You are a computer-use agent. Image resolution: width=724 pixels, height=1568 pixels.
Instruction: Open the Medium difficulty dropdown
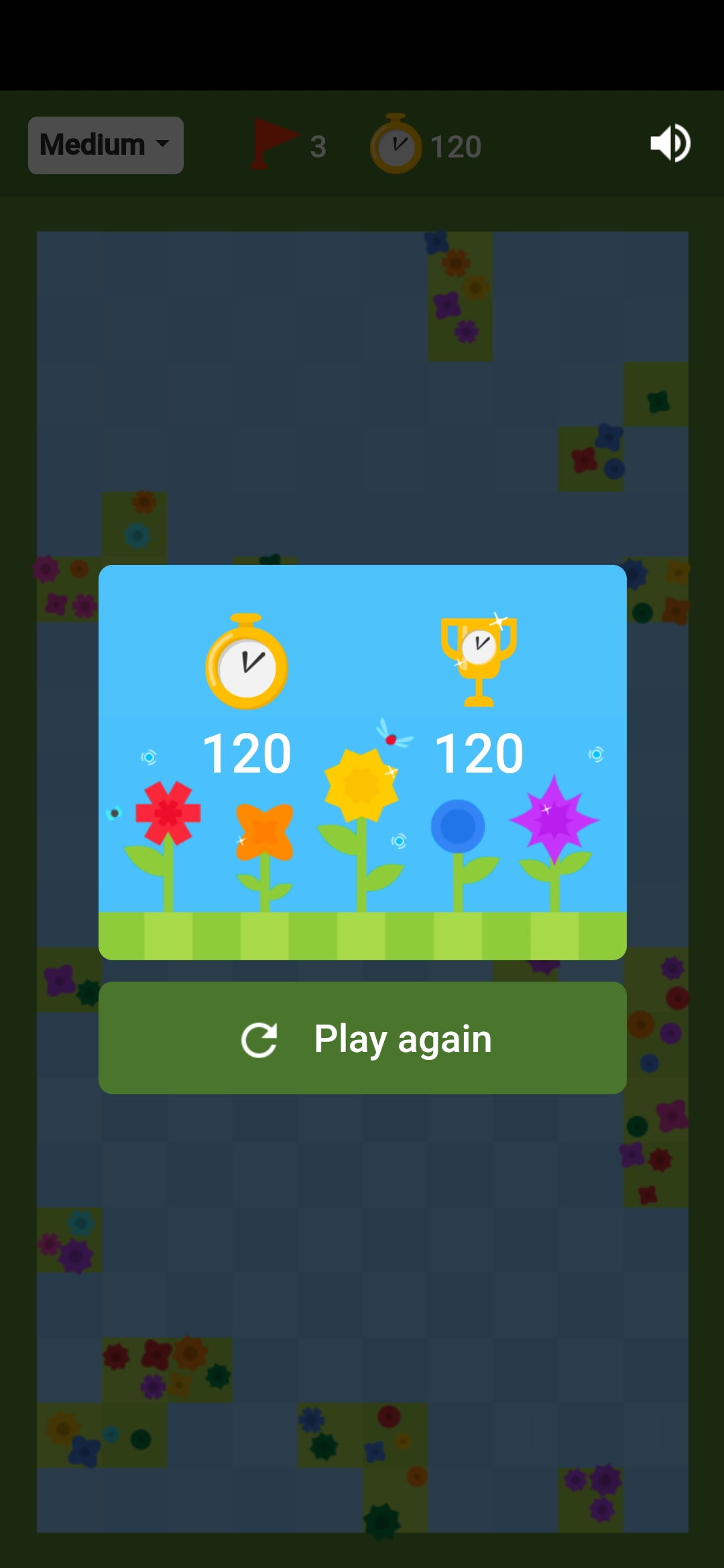pos(105,145)
